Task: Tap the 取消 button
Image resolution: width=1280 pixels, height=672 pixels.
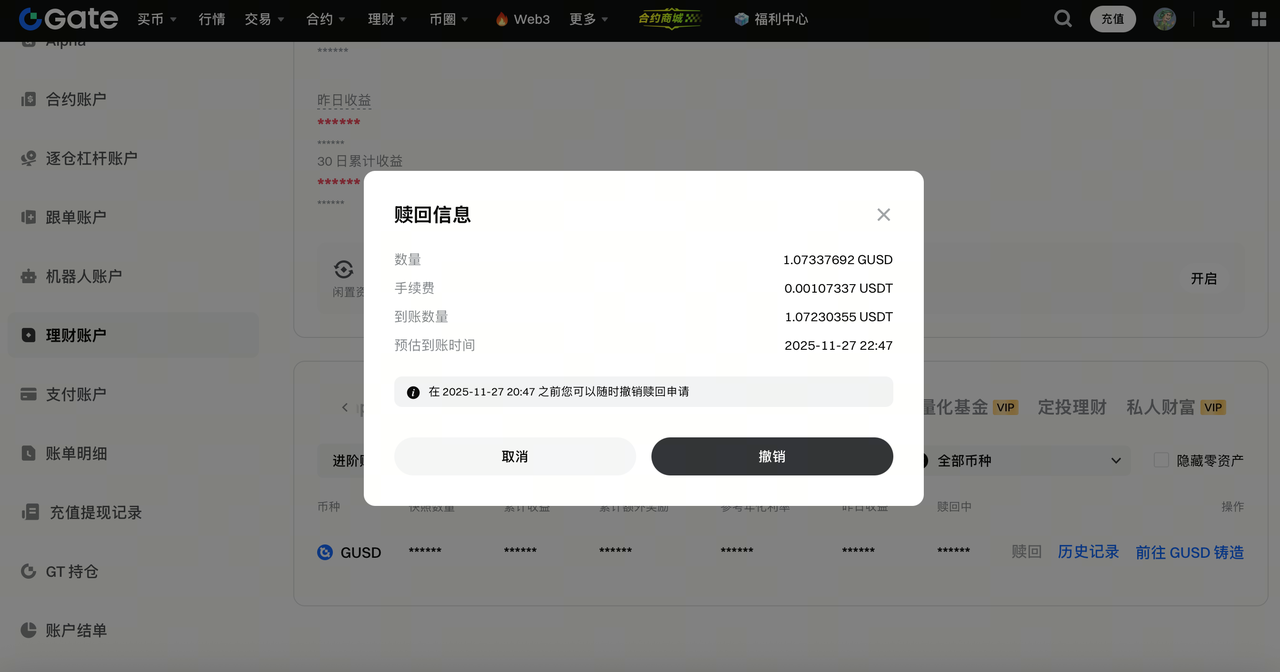Action: [x=515, y=456]
